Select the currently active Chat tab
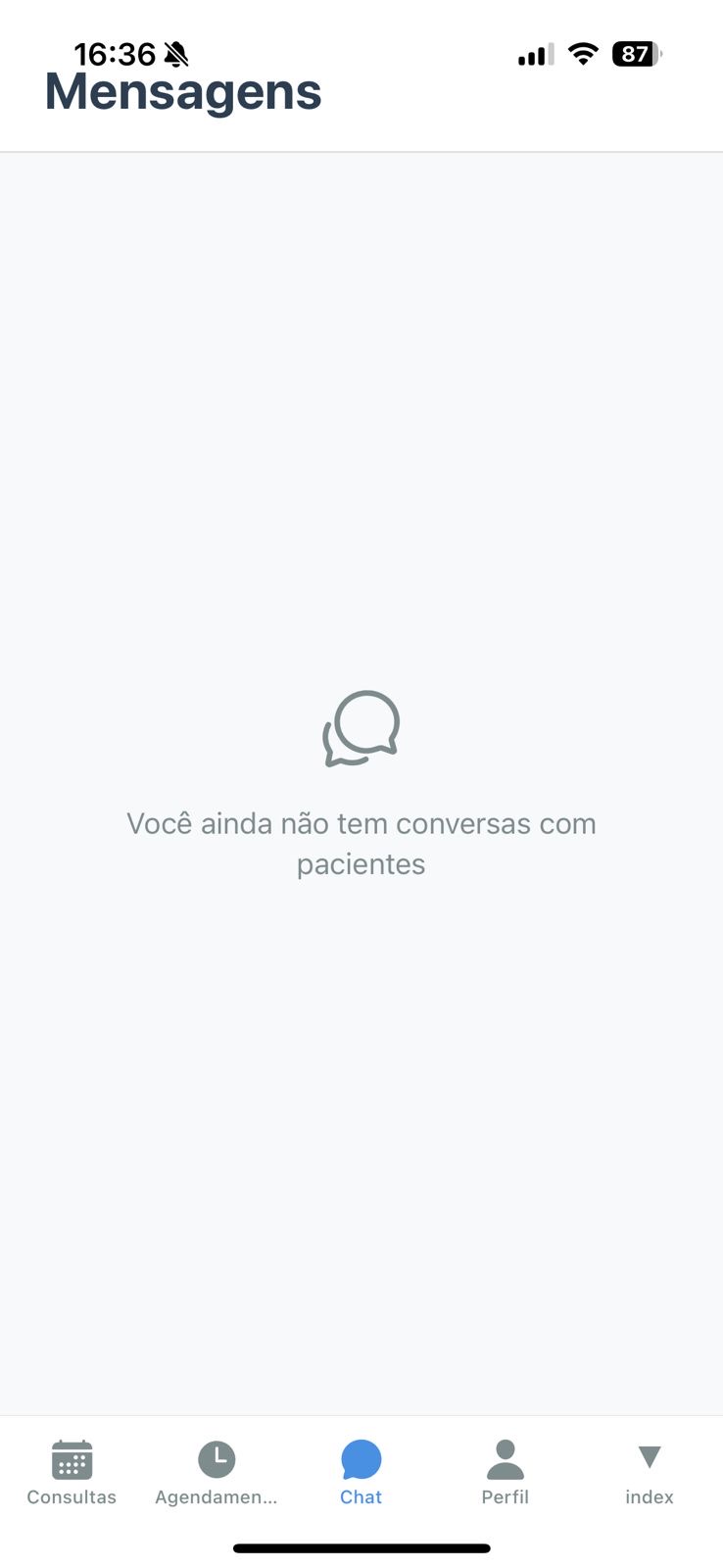The width and height of the screenshot is (723, 1568). click(361, 1475)
